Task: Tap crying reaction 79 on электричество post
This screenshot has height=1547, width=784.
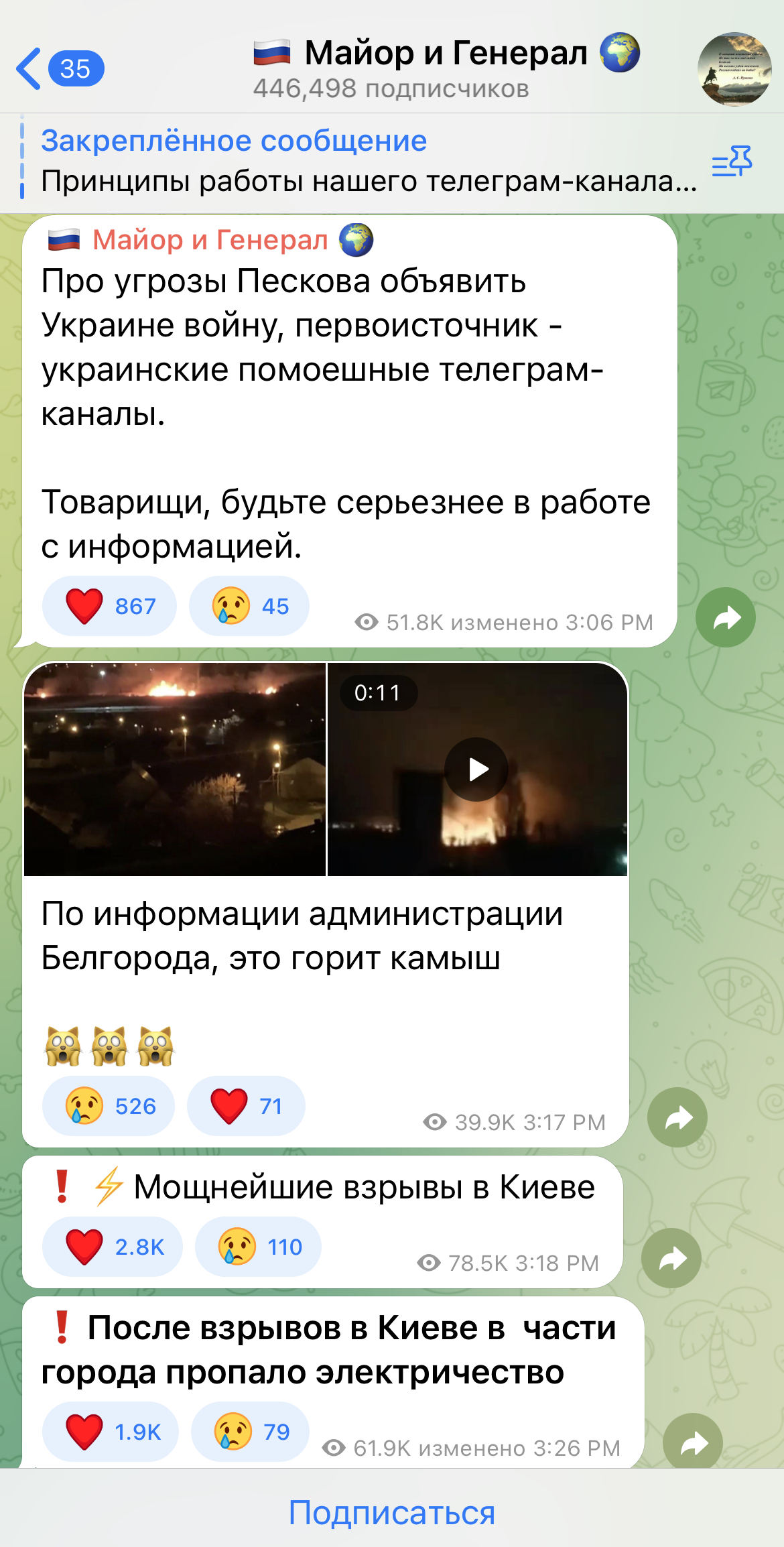Action: click(250, 1432)
